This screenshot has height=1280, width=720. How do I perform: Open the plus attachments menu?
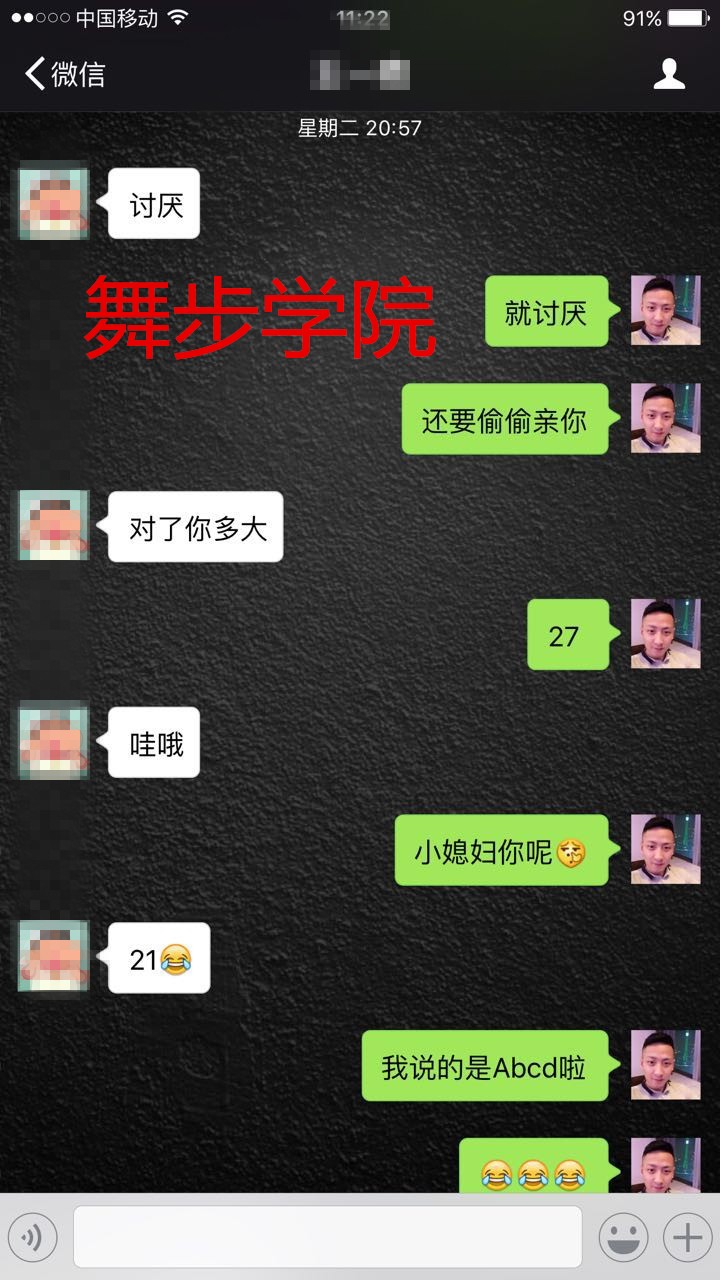coord(687,1238)
